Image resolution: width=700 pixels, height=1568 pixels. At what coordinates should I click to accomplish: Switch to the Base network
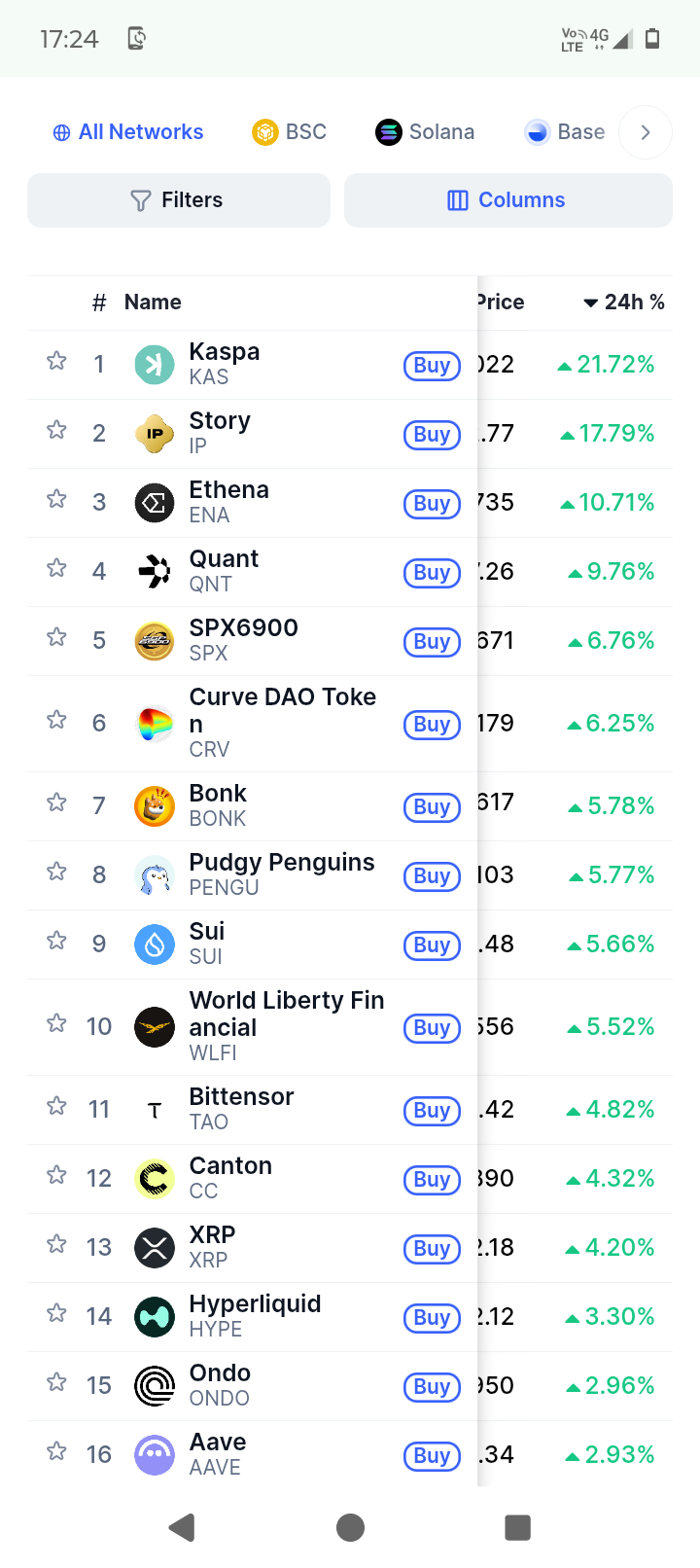564,132
